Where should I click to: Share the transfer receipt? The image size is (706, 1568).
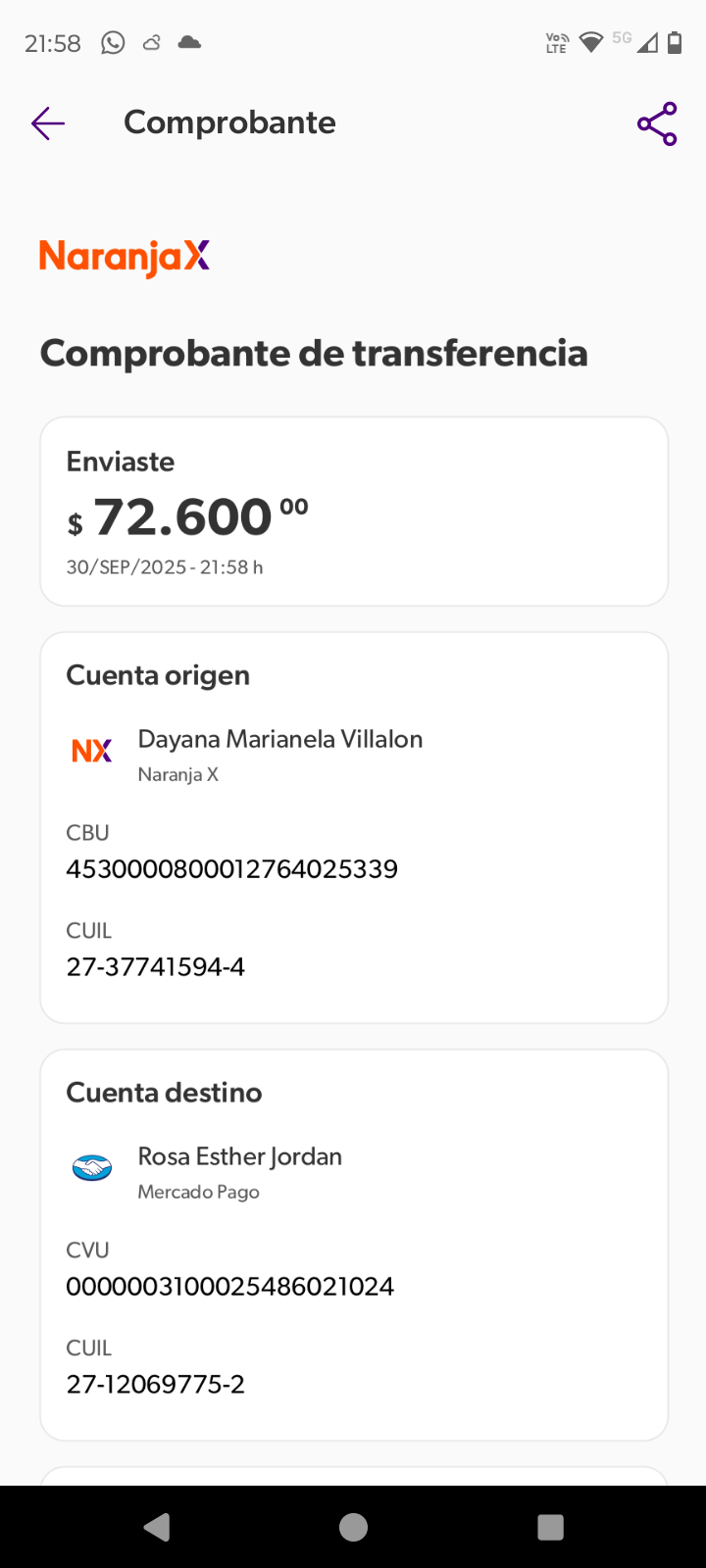coord(657,123)
